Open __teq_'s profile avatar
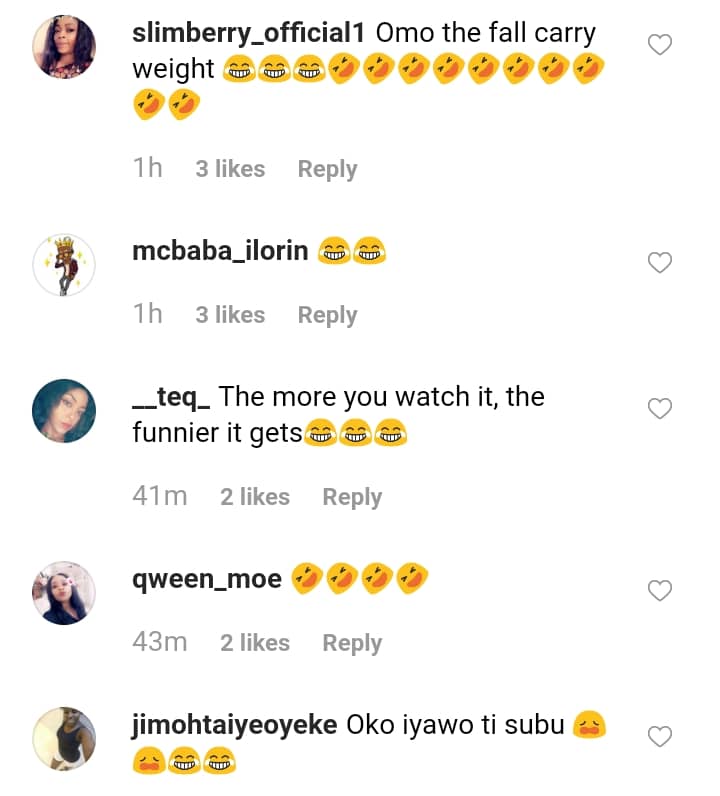The width and height of the screenshot is (720, 796). [64, 410]
